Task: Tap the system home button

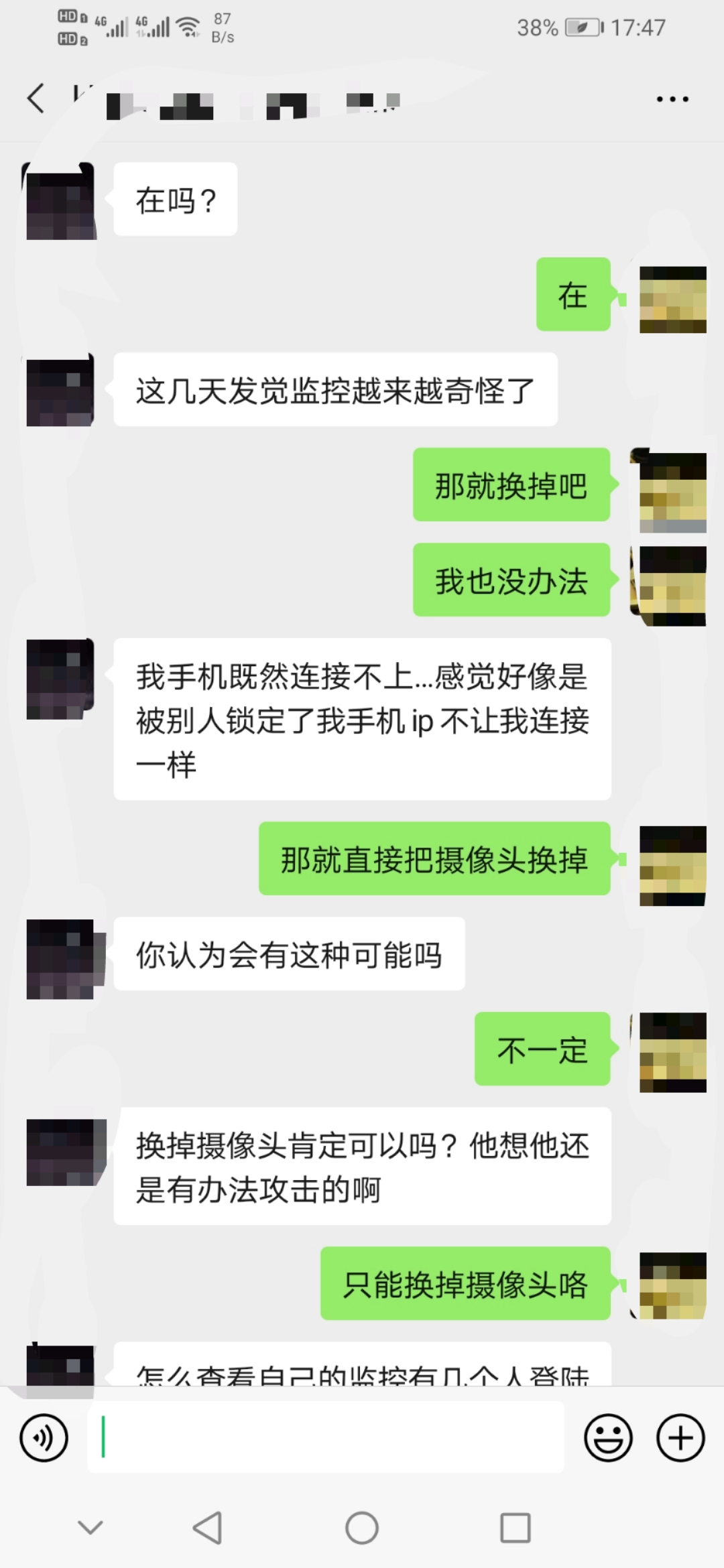Action: (362, 1528)
